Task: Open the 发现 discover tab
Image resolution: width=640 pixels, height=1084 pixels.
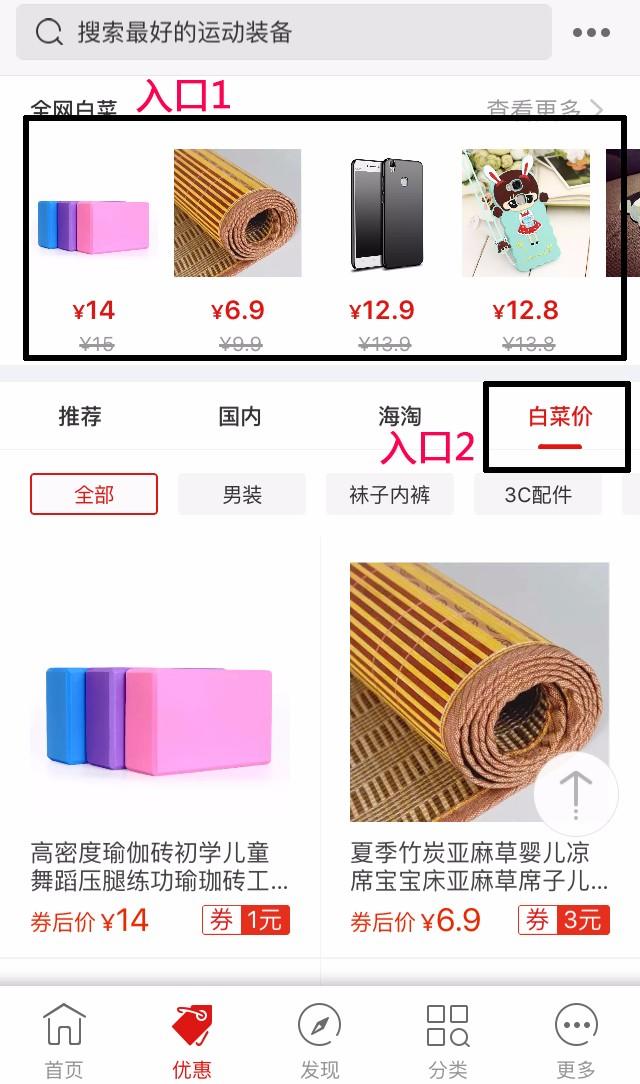Action: (320, 1040)
